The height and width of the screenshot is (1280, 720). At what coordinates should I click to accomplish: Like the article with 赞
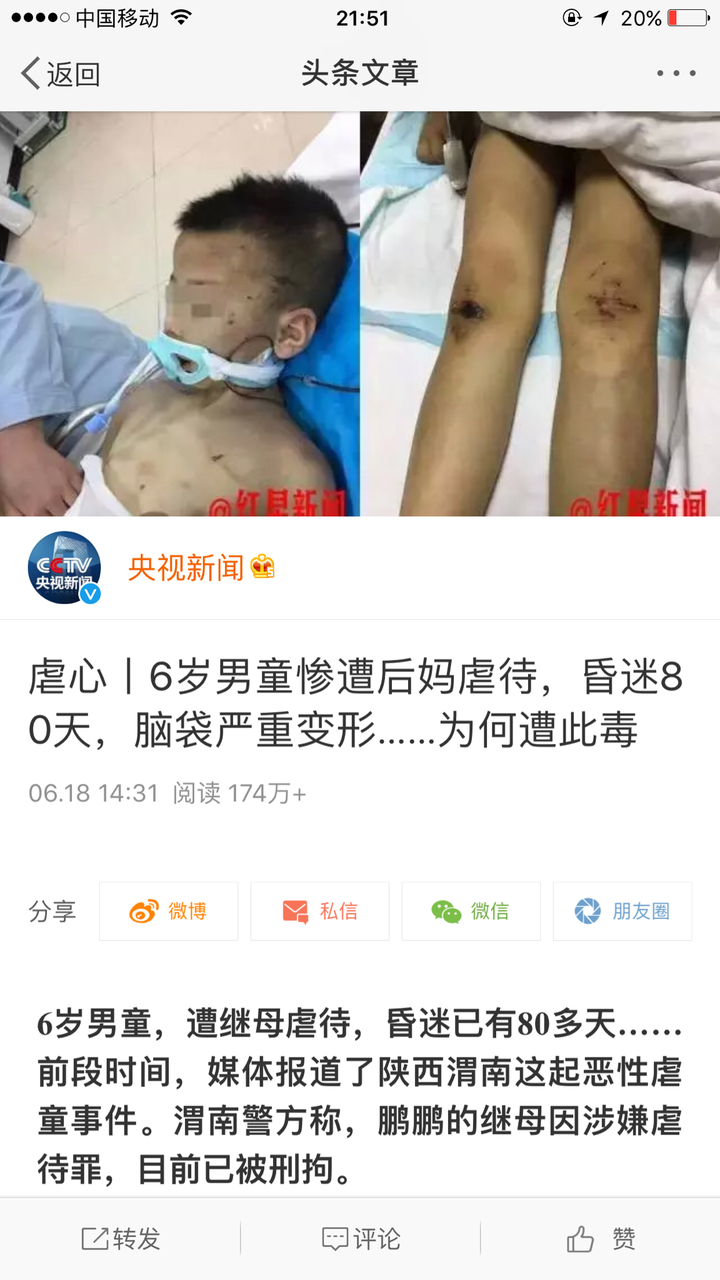point(600,1239)
